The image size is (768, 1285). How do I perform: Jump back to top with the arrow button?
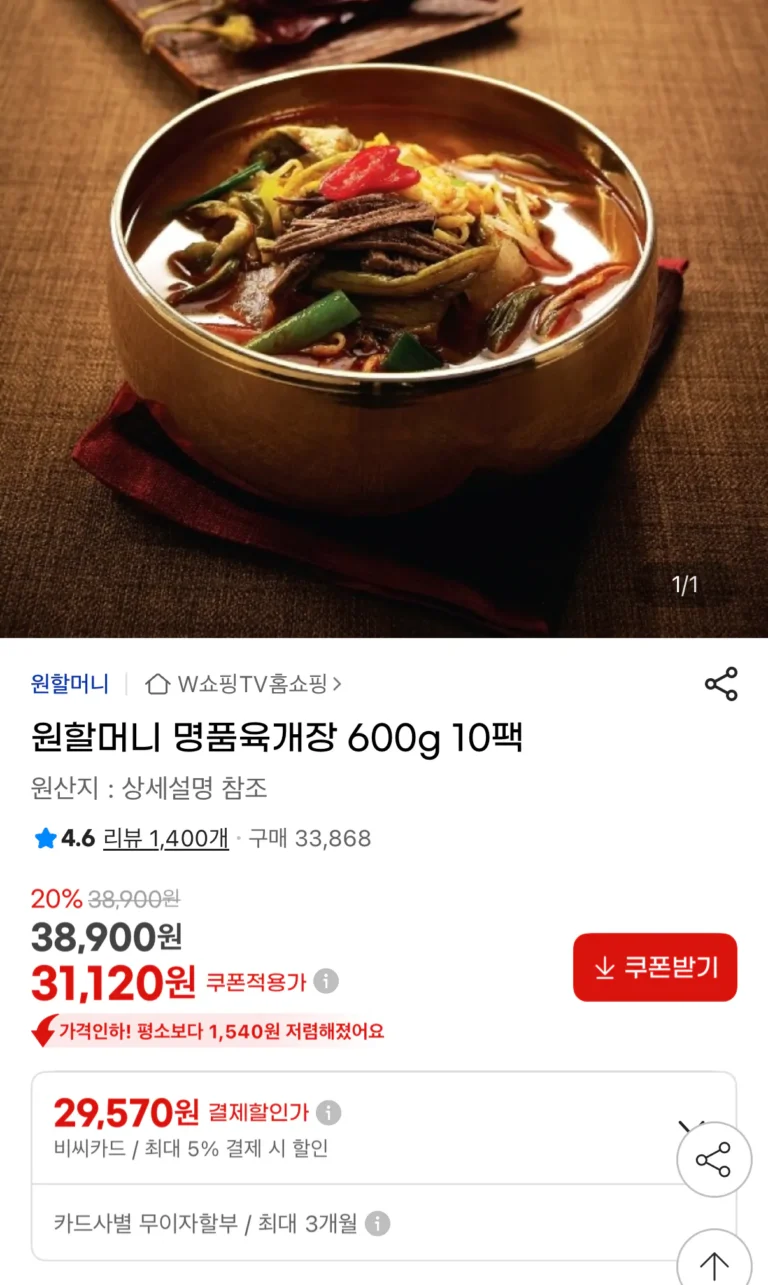coord(713,1264)
